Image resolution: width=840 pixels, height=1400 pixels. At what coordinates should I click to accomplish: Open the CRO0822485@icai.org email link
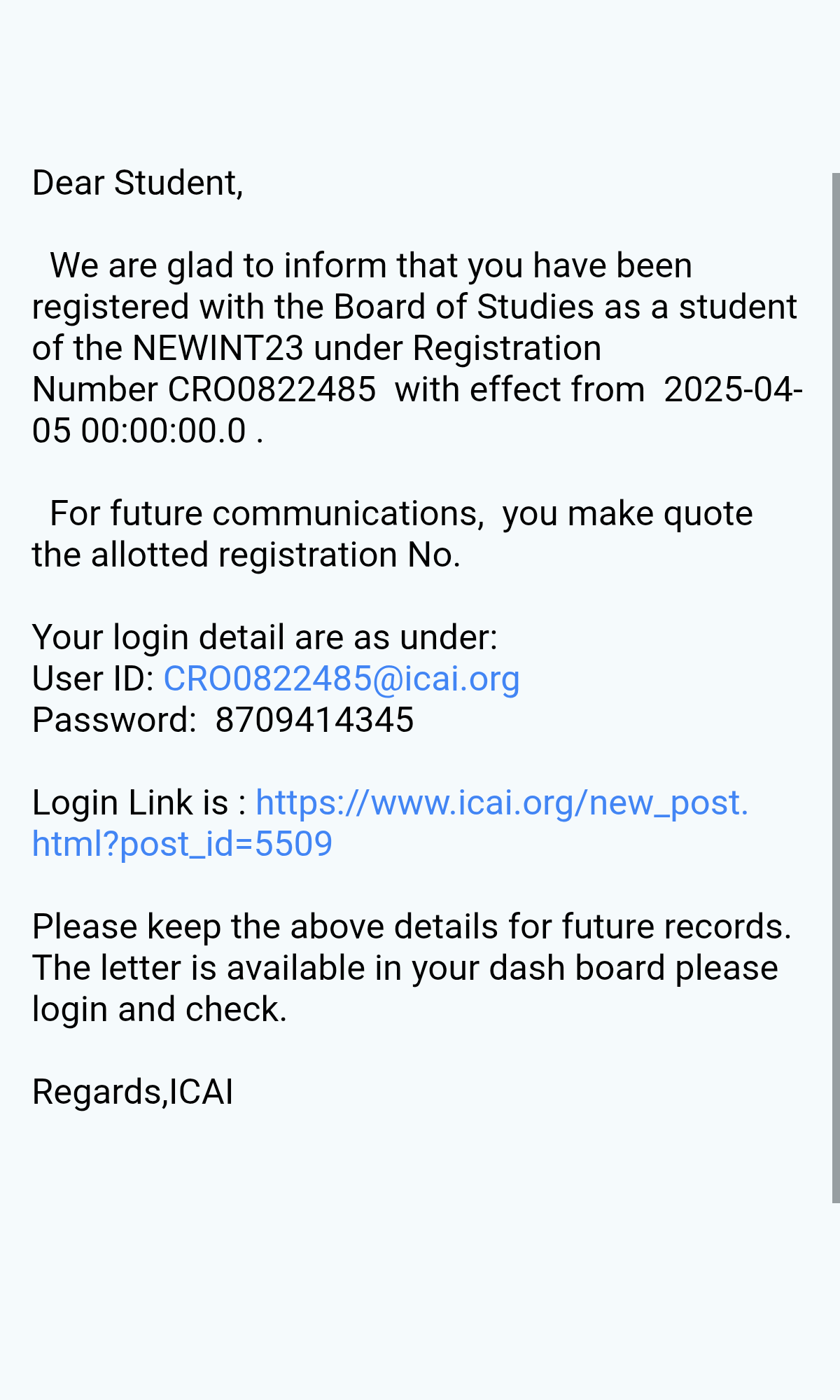[x=341, y=679]
